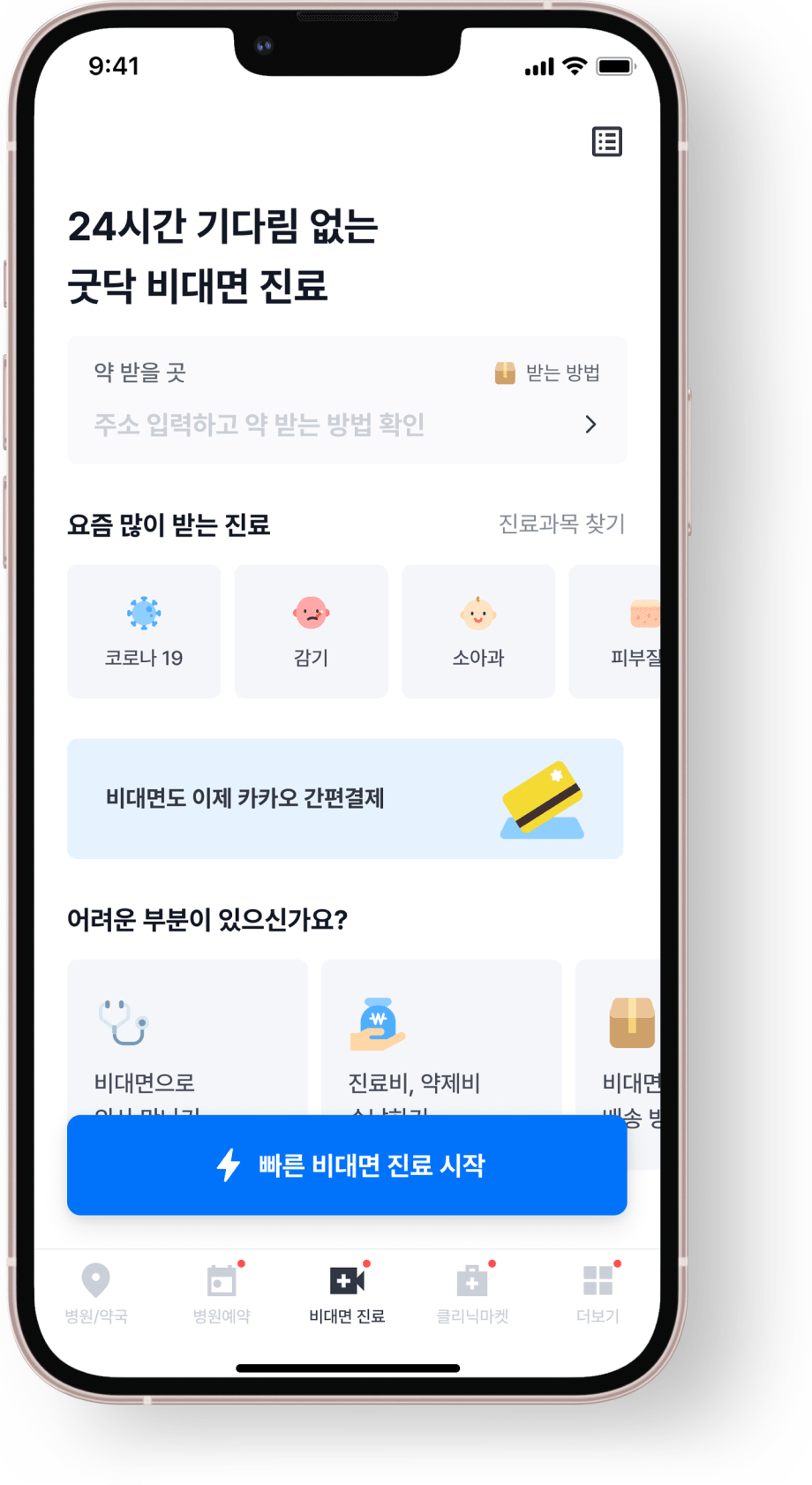Go to the 클리닉마켓 tab
Screen dimensions: 812x1485
click(x=472, y=1293)
